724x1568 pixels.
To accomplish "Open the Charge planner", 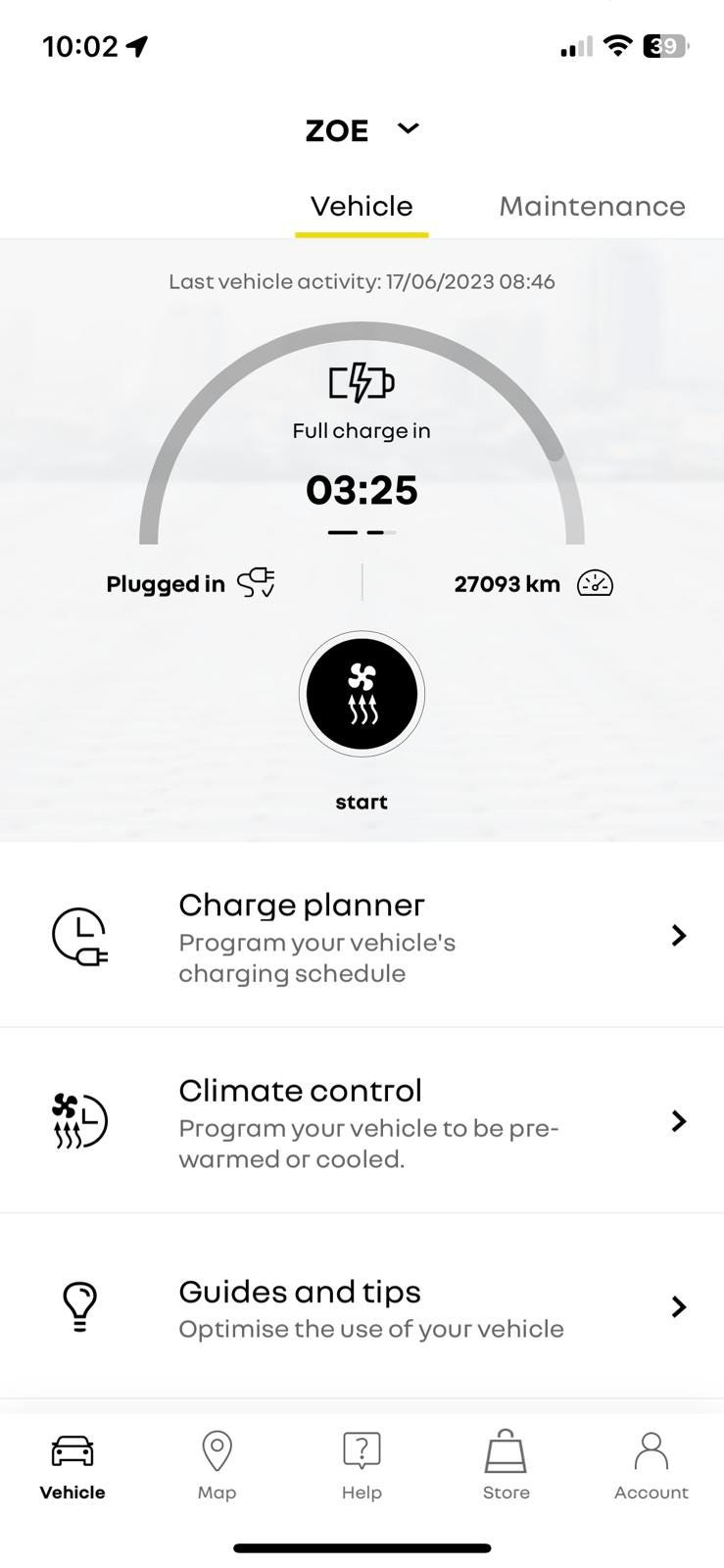I will [362, 936].
